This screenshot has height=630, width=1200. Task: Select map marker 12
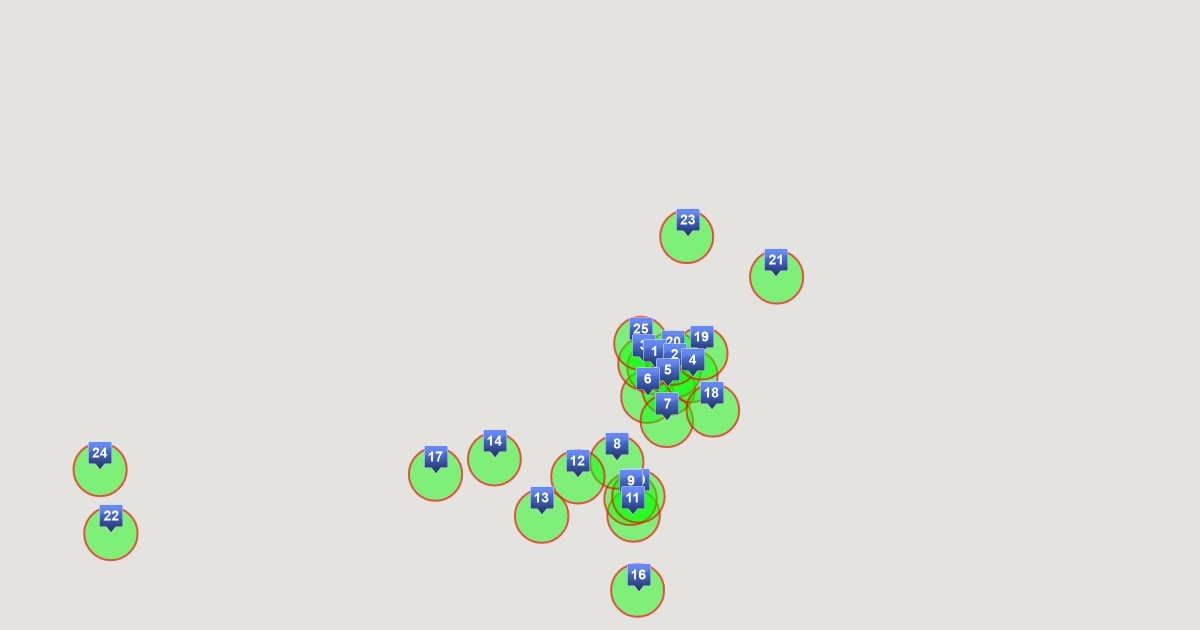coord(577,462)
